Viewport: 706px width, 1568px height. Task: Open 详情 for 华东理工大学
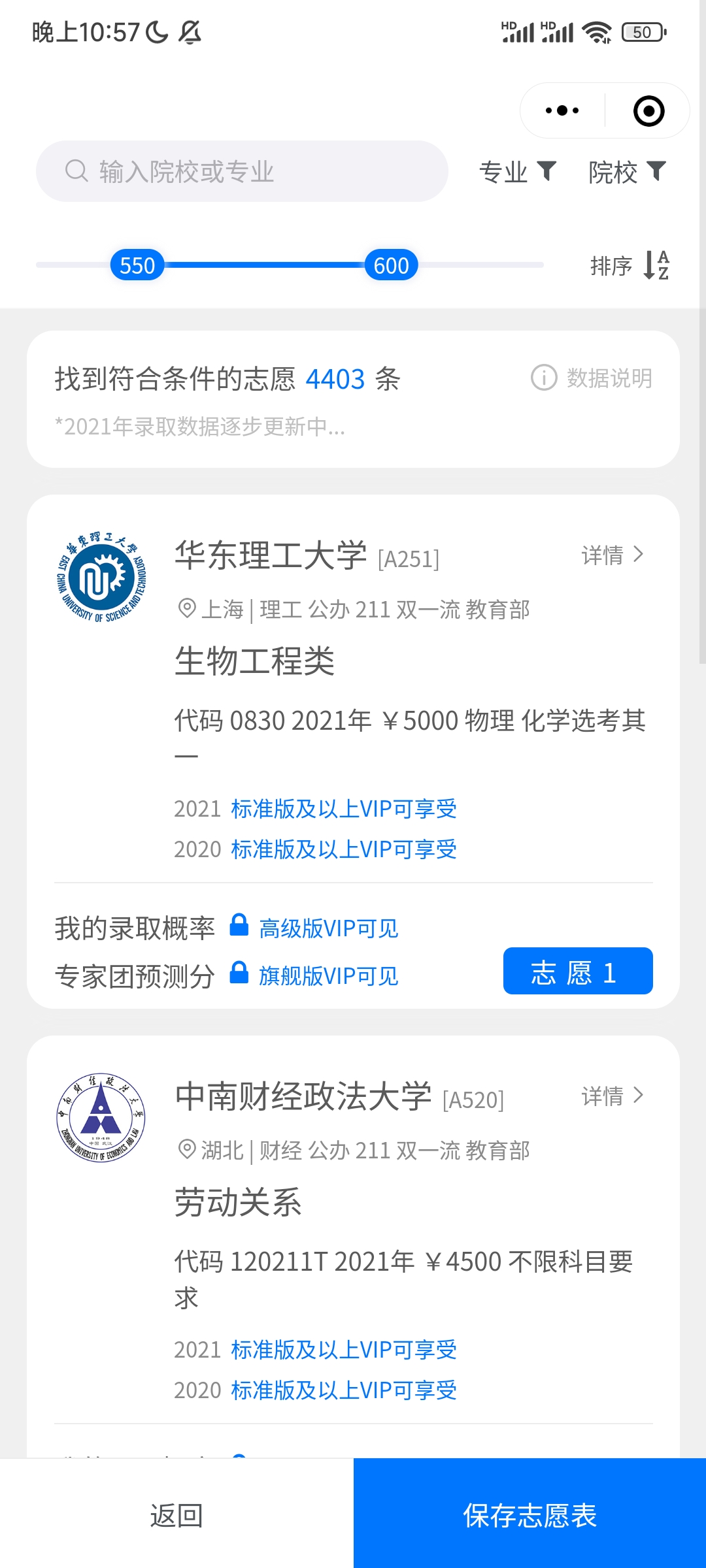613,555
